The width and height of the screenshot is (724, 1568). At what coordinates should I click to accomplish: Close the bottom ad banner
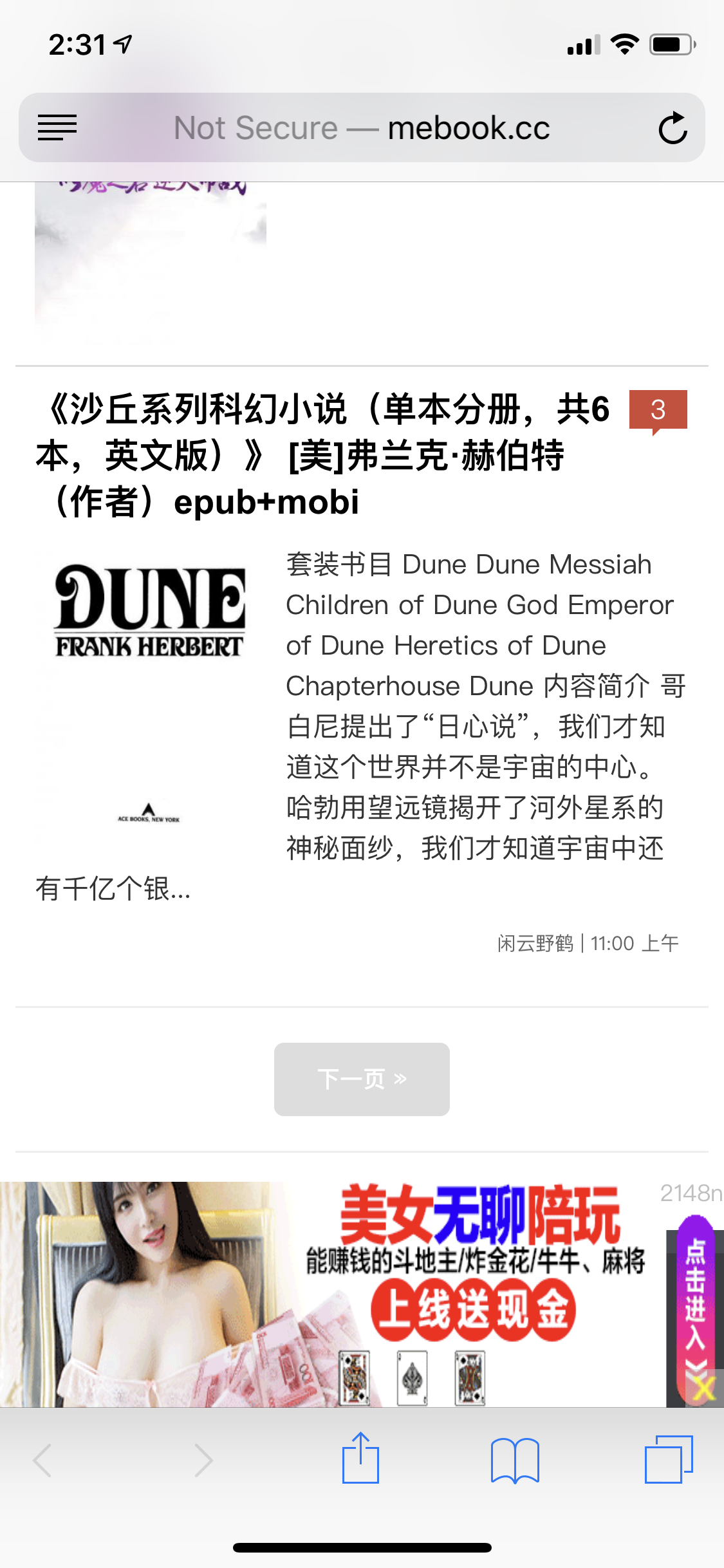point(704,1389)
